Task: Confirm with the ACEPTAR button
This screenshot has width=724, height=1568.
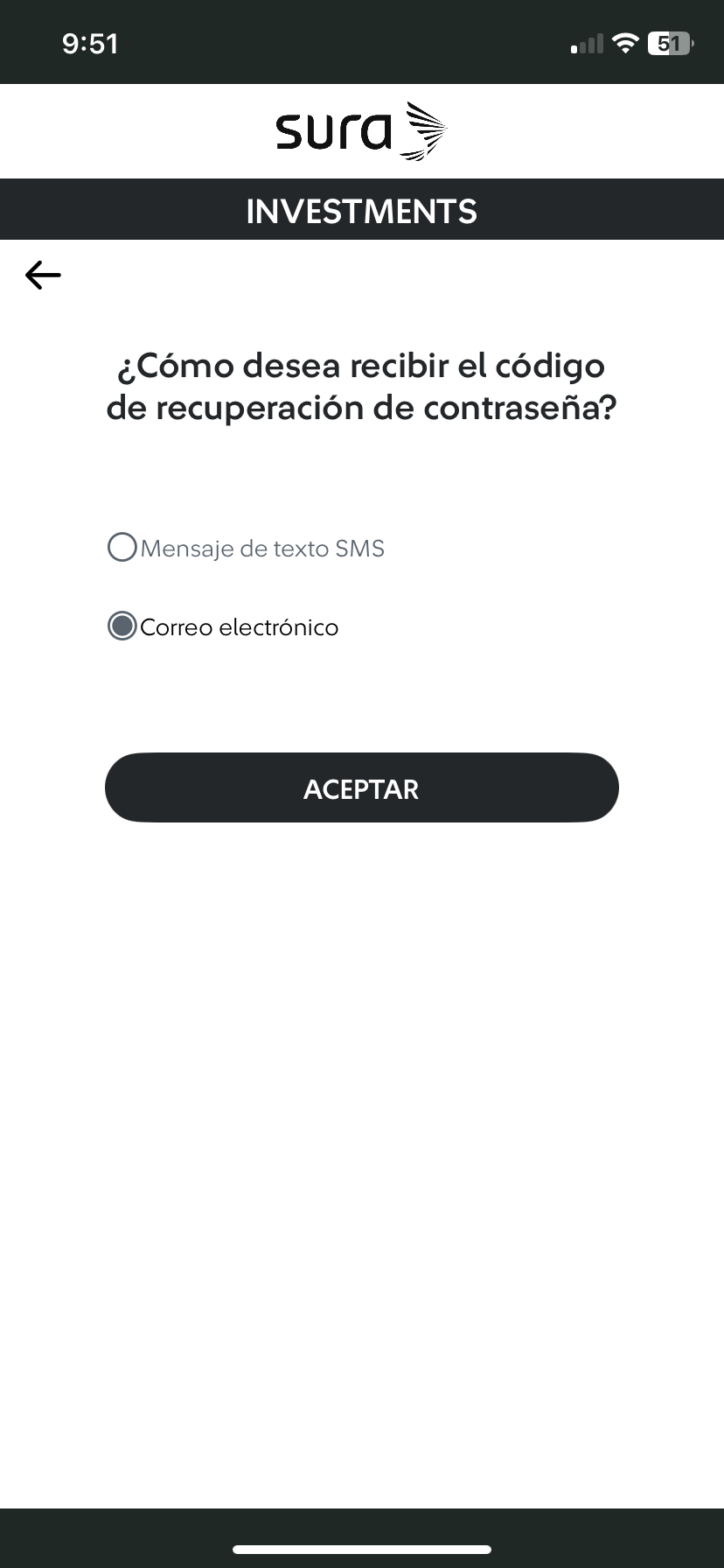Action: [x=361, y=787]
